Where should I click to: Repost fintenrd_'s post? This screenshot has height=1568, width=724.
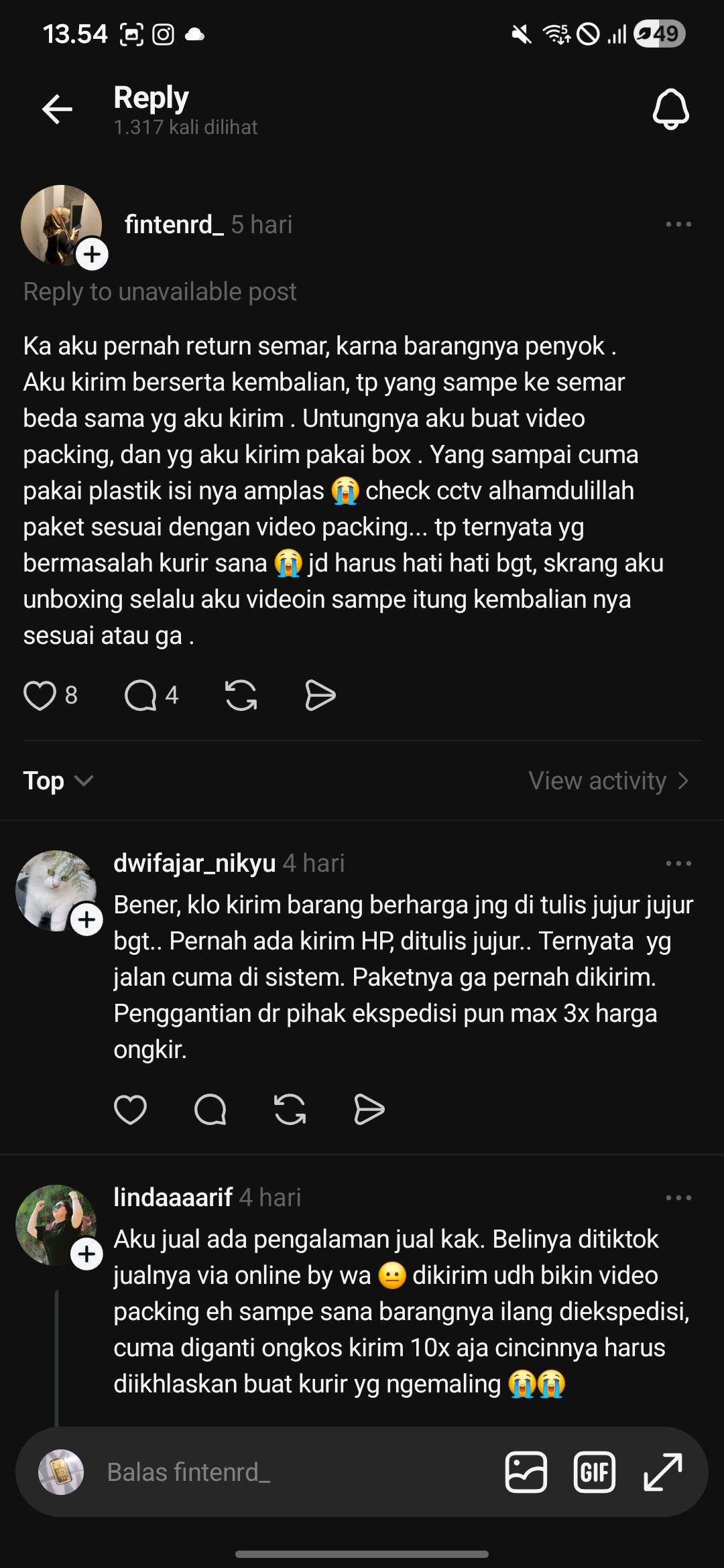241,695
